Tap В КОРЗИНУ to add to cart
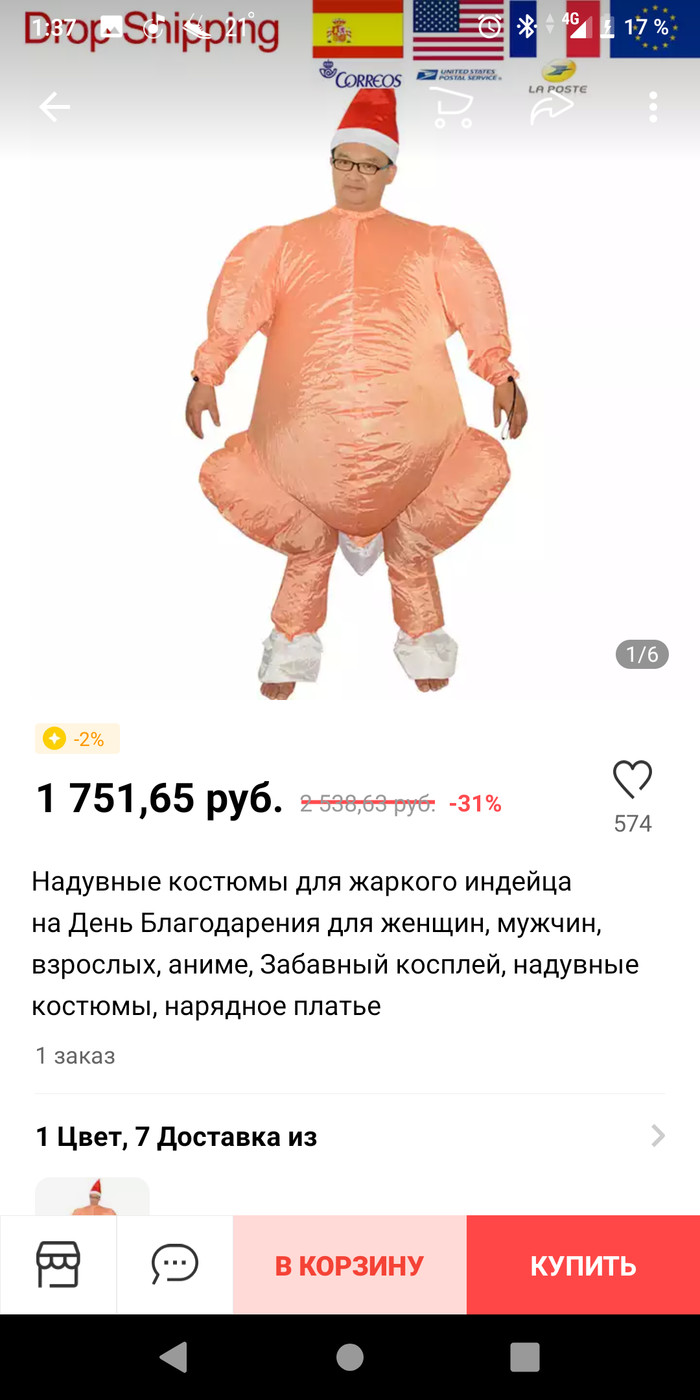This screenshot has width=700, height=1400. point(350,1265)
